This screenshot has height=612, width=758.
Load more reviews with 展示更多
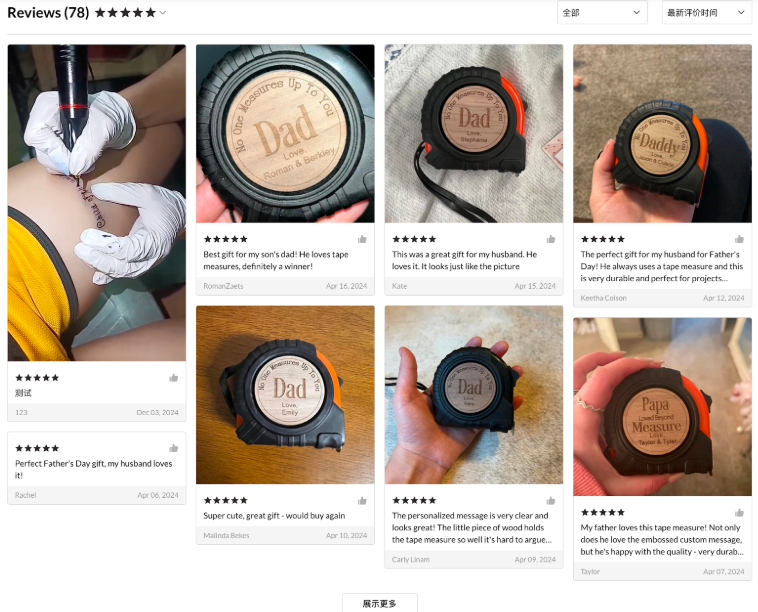(379, 603)
